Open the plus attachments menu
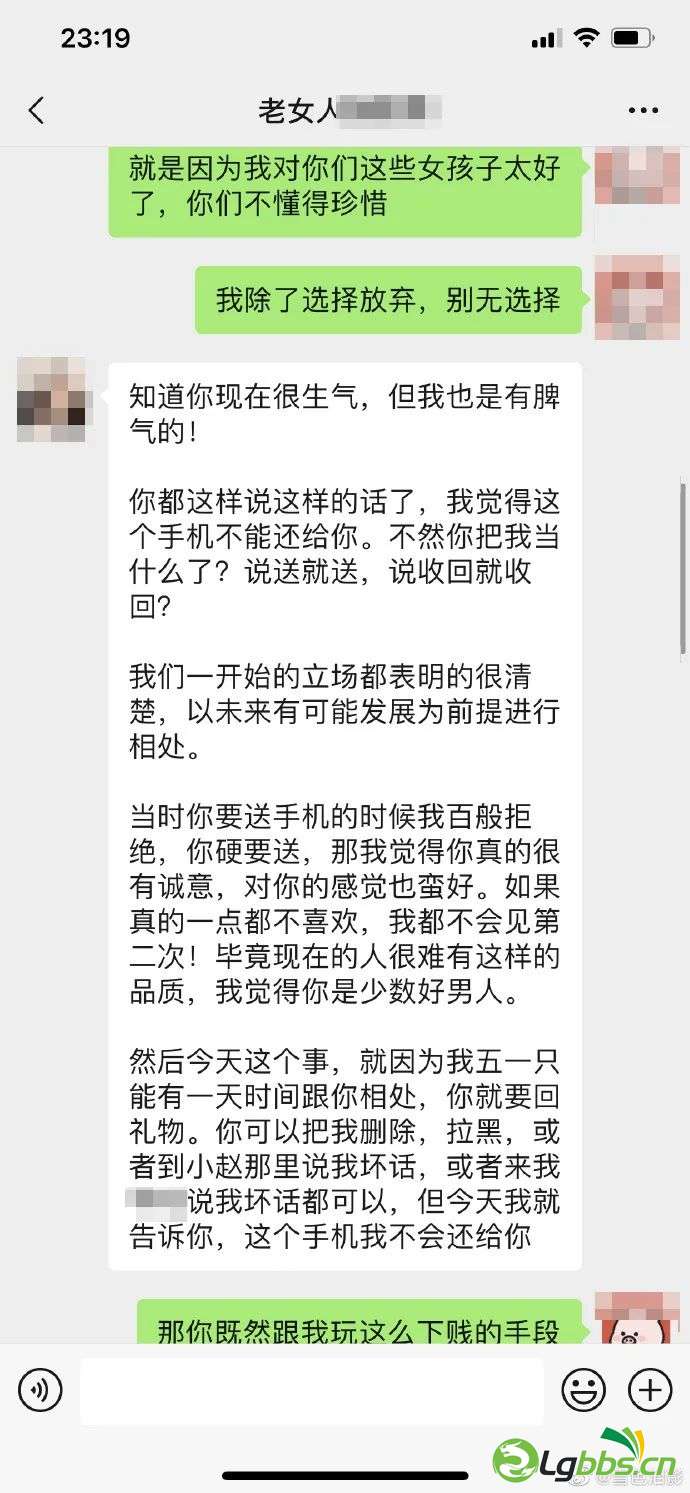 click(649, 1390)
